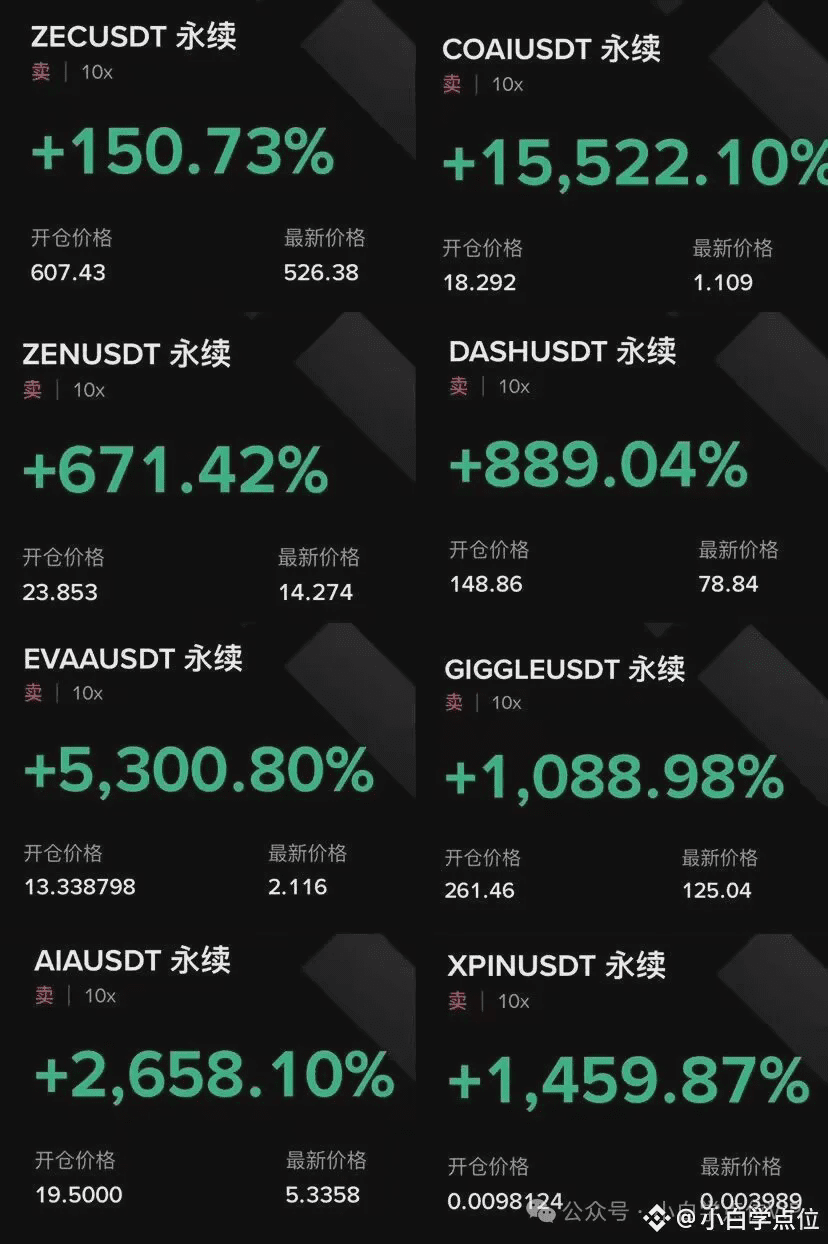Click the WeChat 公众号 icon at the bottom
828x1244 pixels.
(x=545, y=1213)
